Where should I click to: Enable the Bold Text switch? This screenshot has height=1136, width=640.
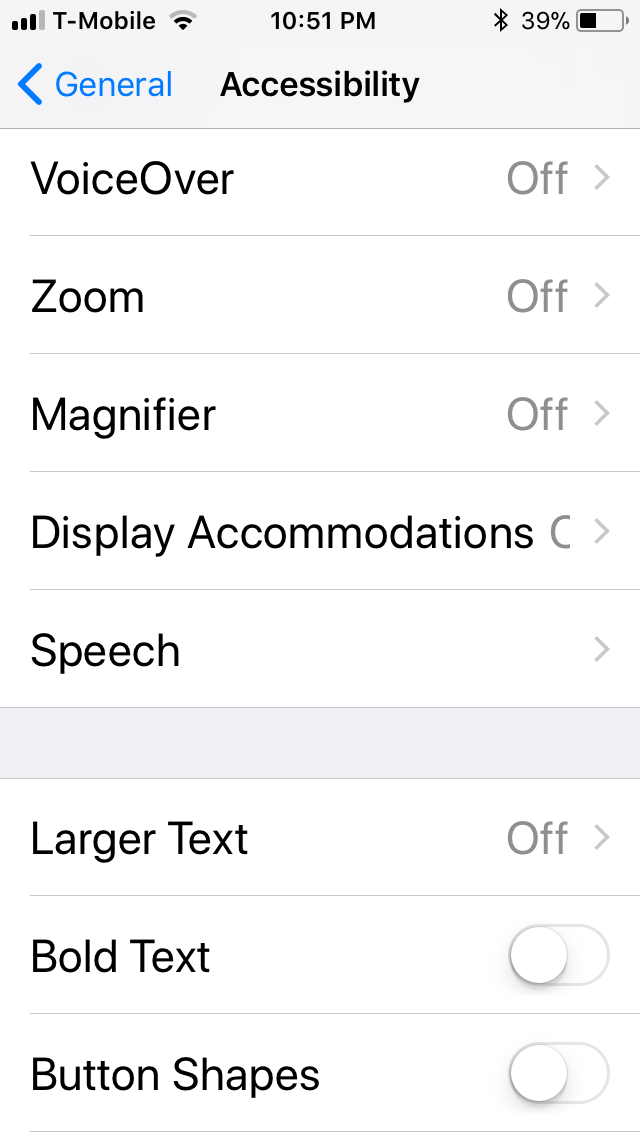pos(558,957)
